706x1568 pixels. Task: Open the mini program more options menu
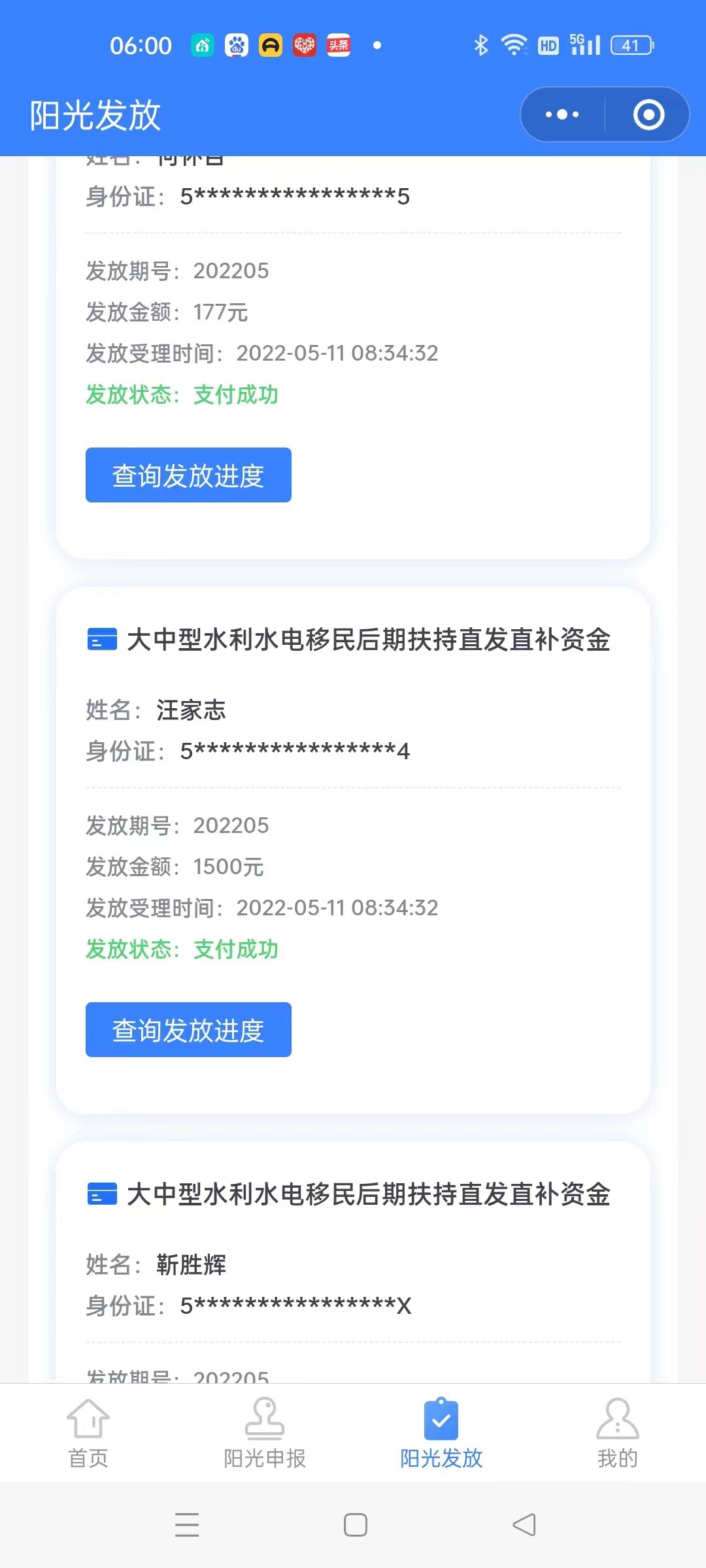pyautogui.click(x=562, y=115)
